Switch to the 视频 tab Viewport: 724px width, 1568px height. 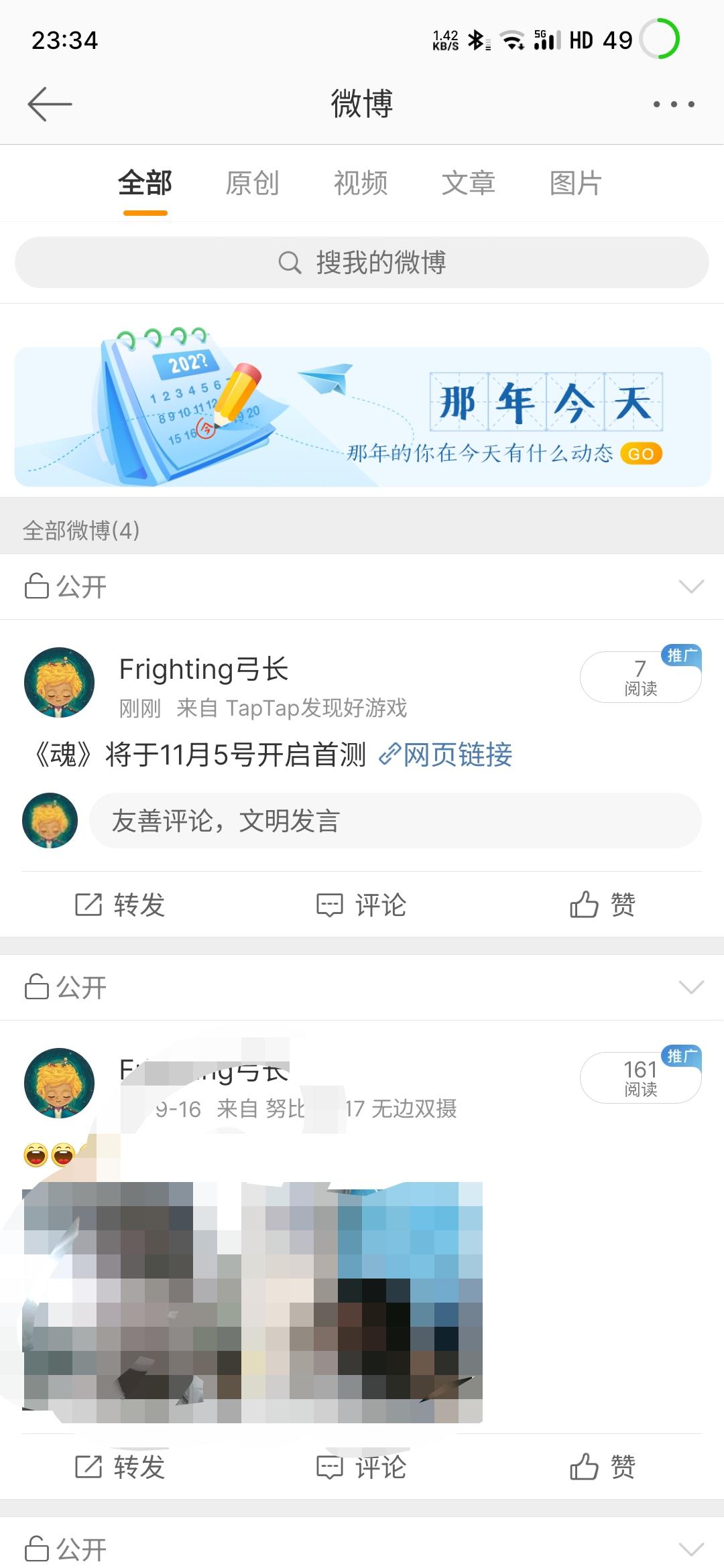click(x=361, y=183)
